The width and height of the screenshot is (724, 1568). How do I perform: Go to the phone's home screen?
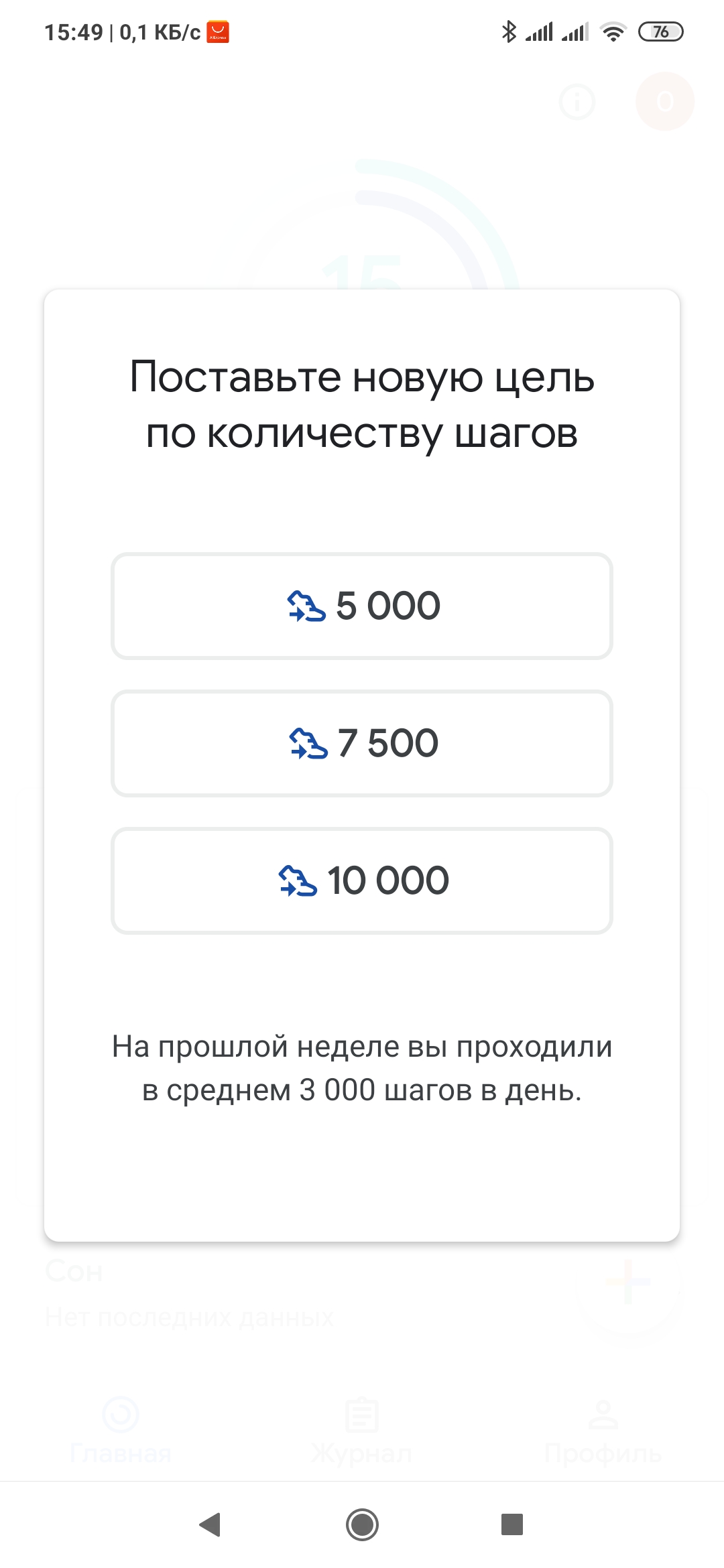[362, 1524]
